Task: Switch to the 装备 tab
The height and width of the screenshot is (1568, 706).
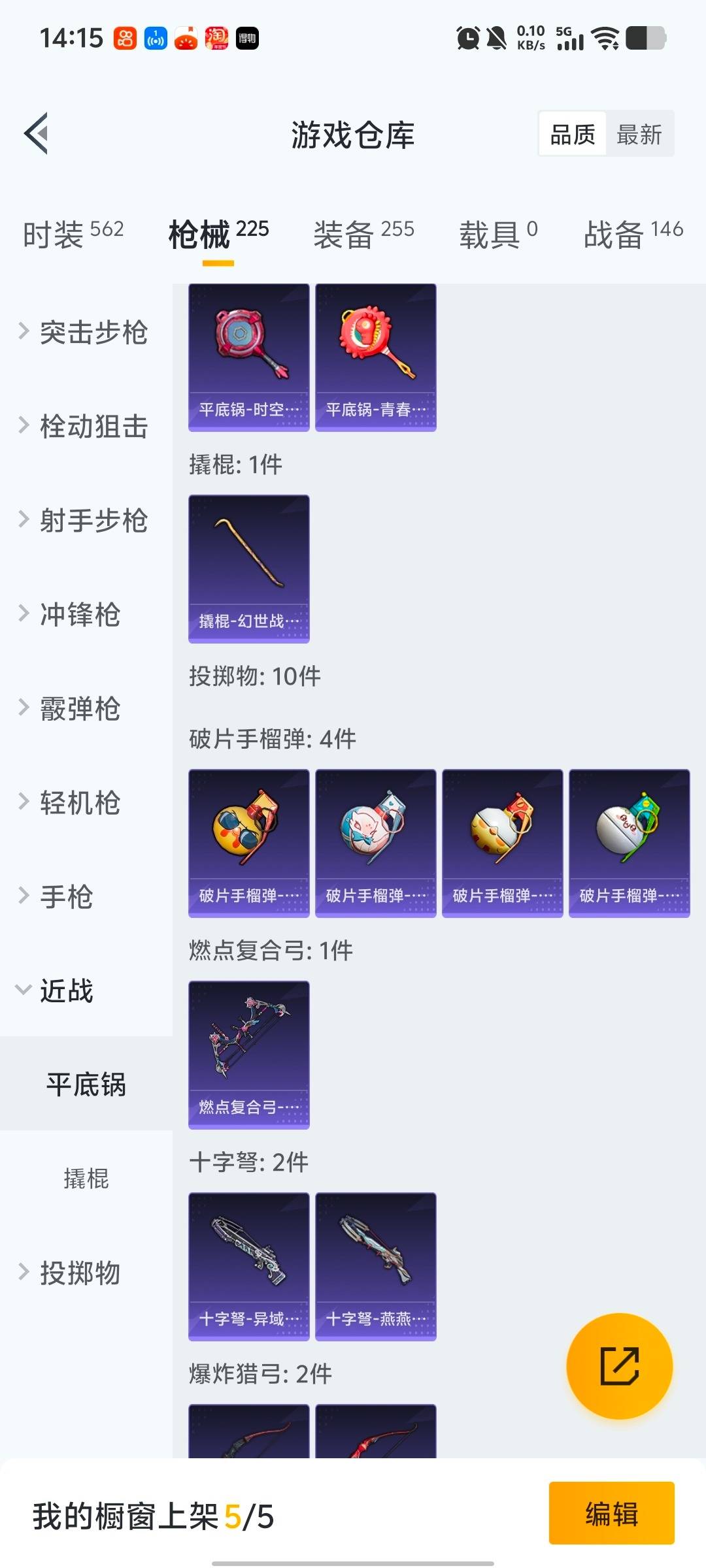Action: pyautogui.click(x=363, y=234)
